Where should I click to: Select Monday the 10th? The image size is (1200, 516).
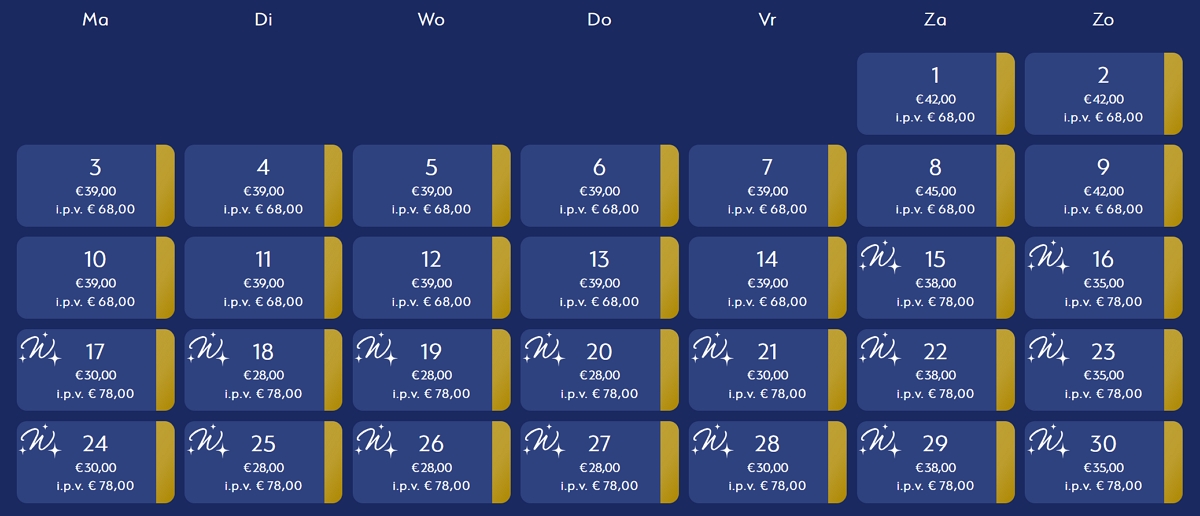coord(95,278)
